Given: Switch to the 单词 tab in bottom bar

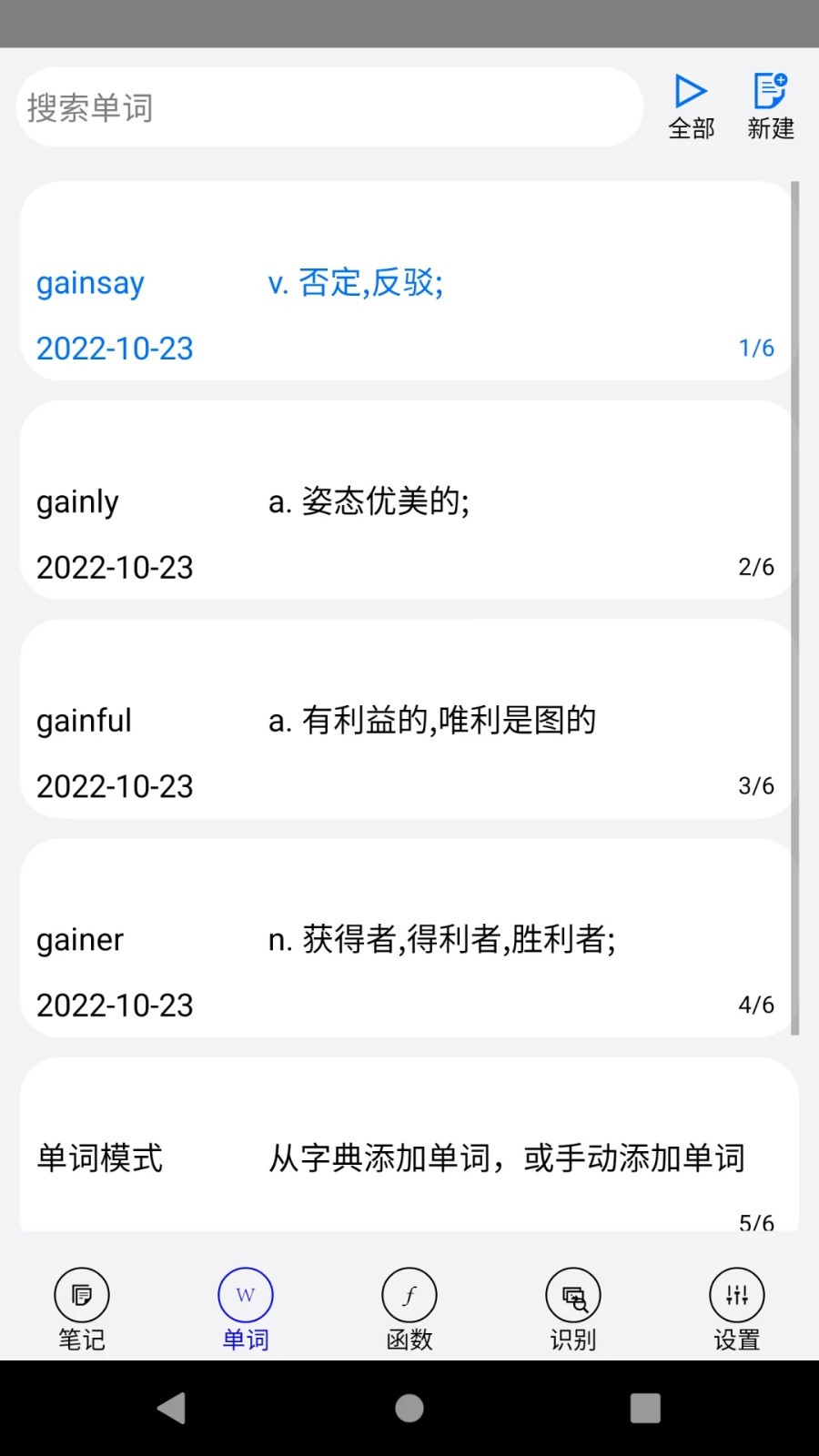Looking at the screenshot, I should point(245,1308).
